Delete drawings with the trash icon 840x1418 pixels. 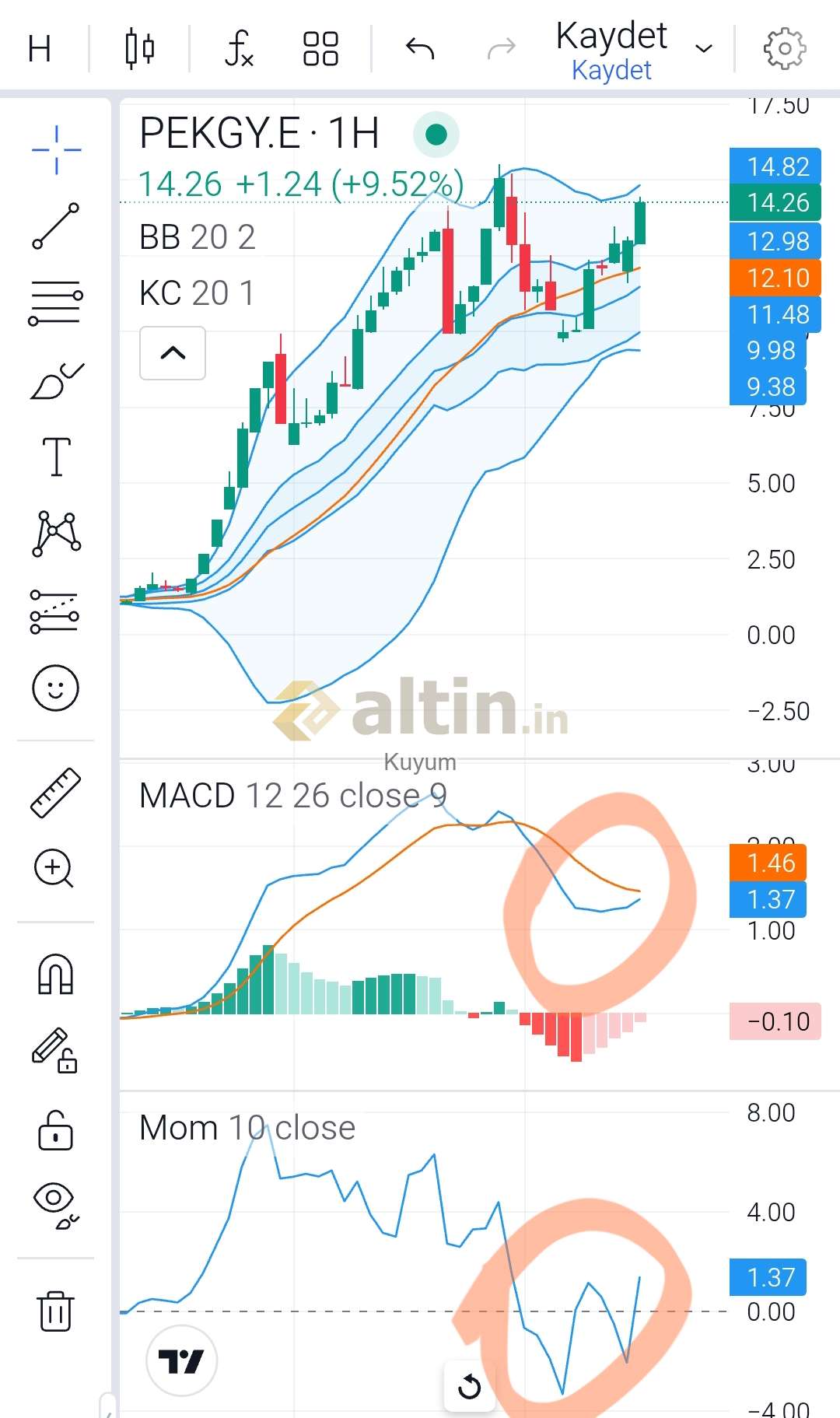coord(55,1311)
